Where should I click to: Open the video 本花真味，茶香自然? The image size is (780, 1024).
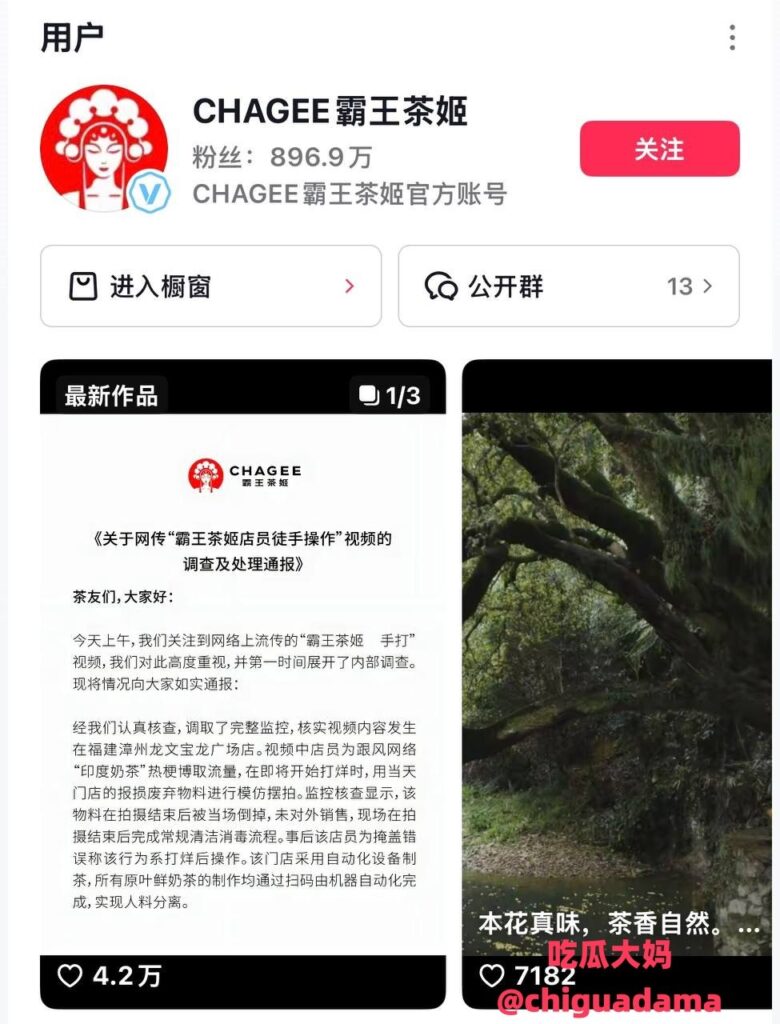[x=616, y=680]
